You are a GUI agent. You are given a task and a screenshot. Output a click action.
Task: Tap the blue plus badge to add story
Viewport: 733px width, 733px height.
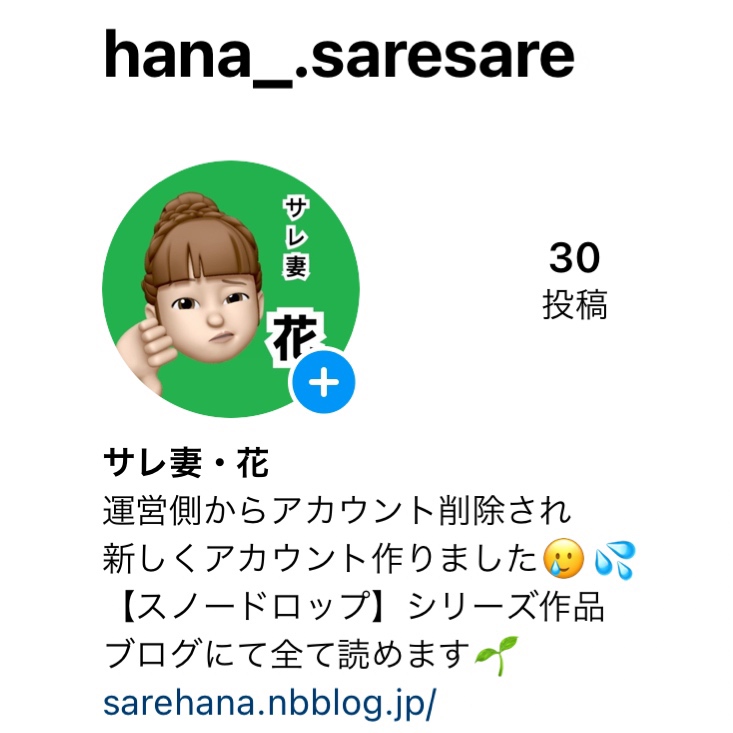[x=323, y=384]
